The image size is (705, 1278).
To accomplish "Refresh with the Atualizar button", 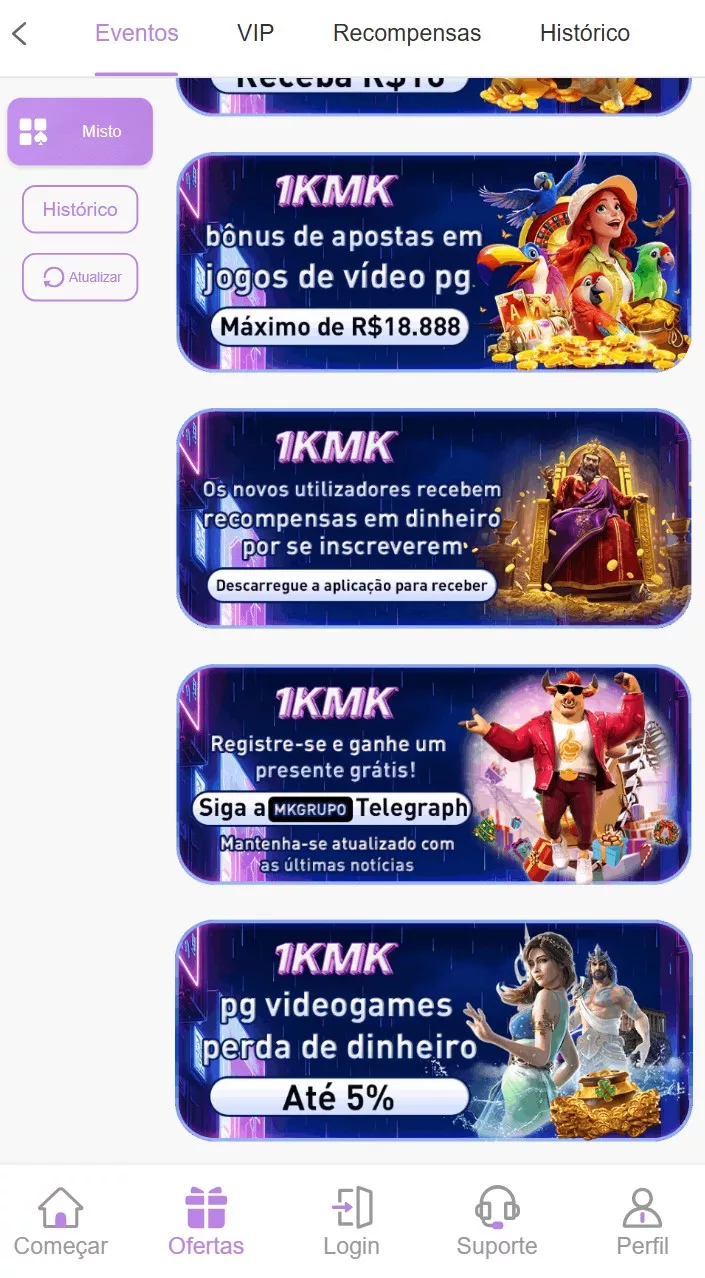I will click(80, 277).
